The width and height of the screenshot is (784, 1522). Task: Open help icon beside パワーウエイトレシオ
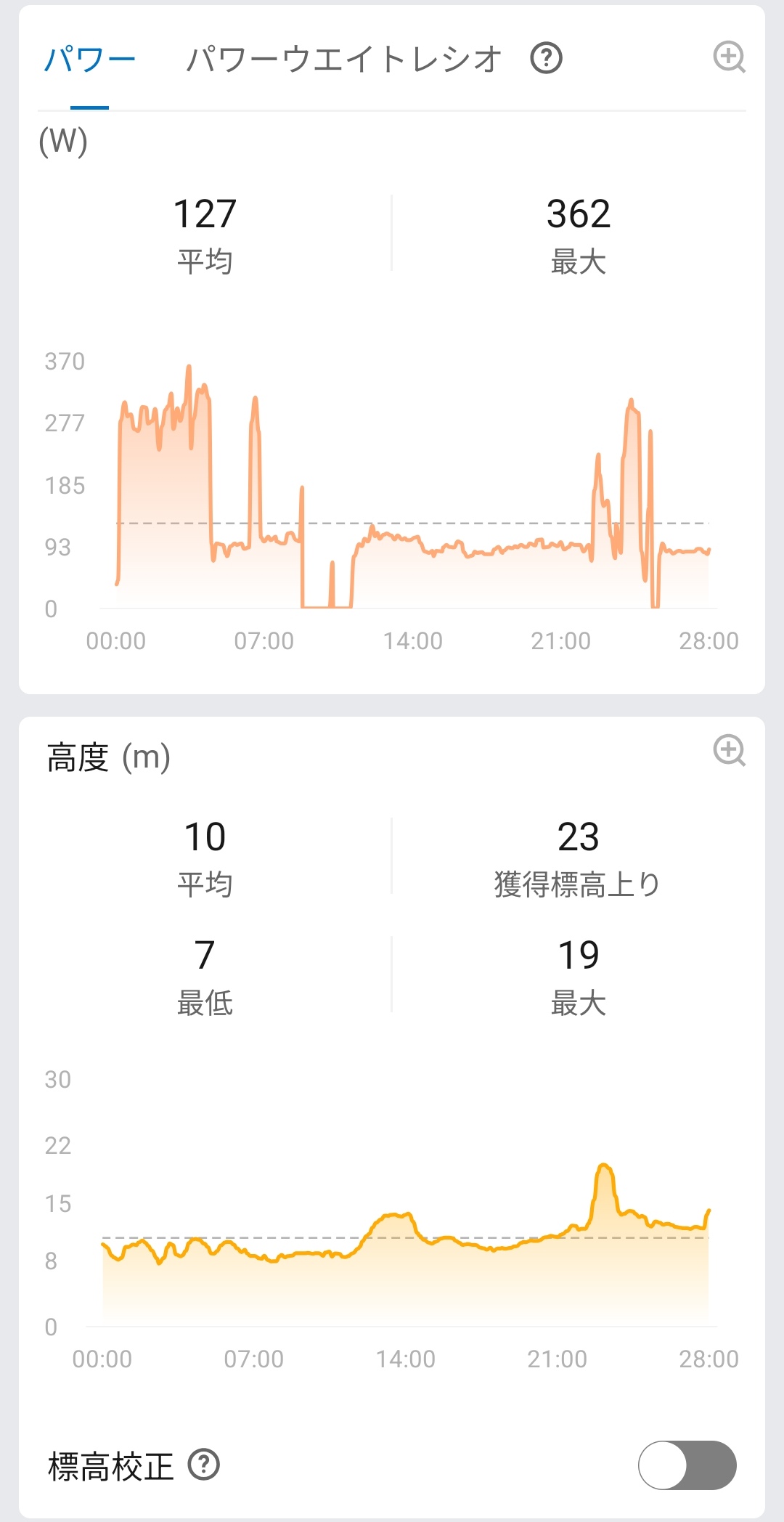[x=546, y=58]
